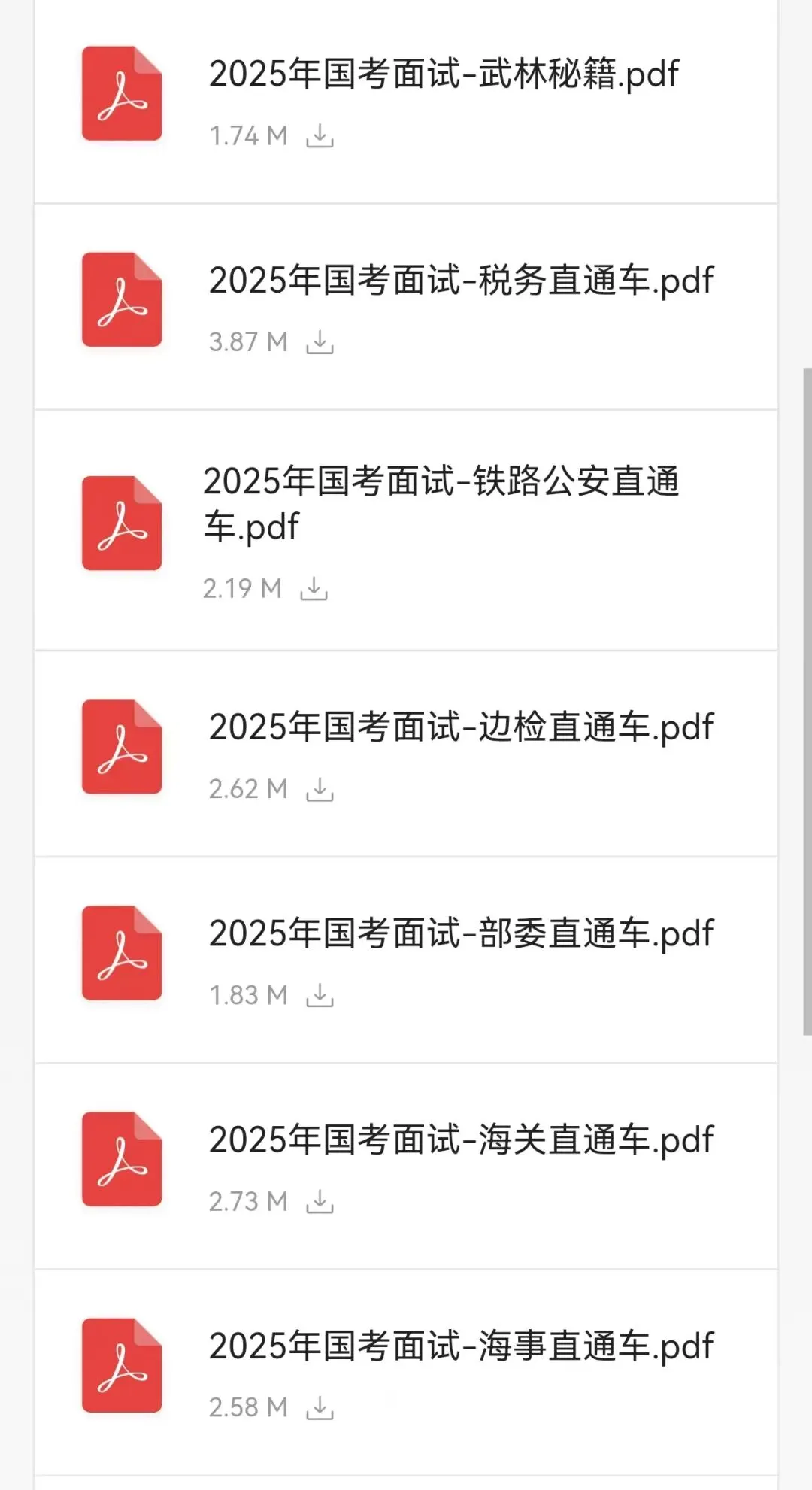The height and width of the screenshot is (1490, 812).
Task: Download the 边检直通车 PDF
Action: pyautogui.click(x=320, y=789)
